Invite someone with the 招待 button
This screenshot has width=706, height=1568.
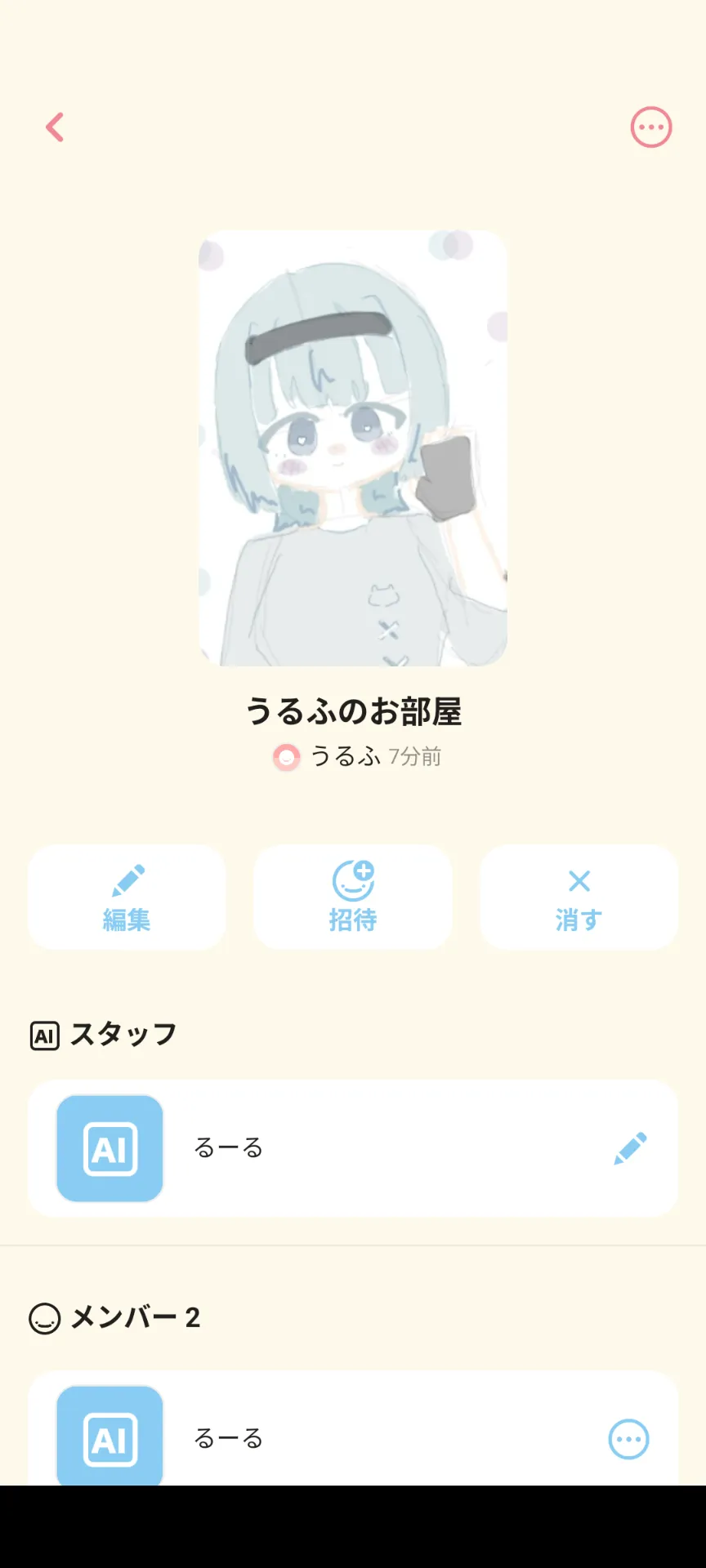353,898
